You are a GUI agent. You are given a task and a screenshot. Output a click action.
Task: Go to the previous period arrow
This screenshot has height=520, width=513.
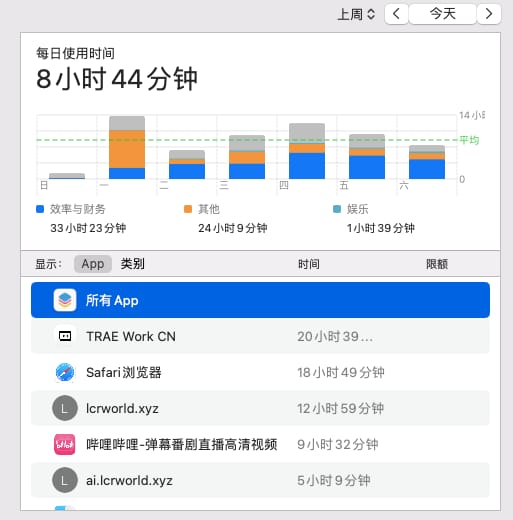click(396, 14)
